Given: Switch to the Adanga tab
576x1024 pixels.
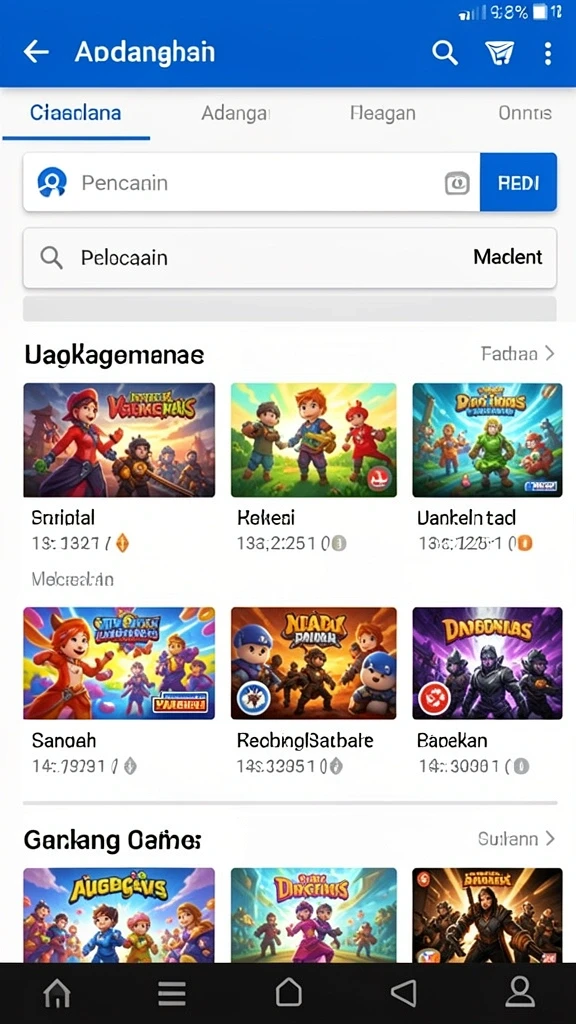Looking at the screenshot, I should coord(235,113).
